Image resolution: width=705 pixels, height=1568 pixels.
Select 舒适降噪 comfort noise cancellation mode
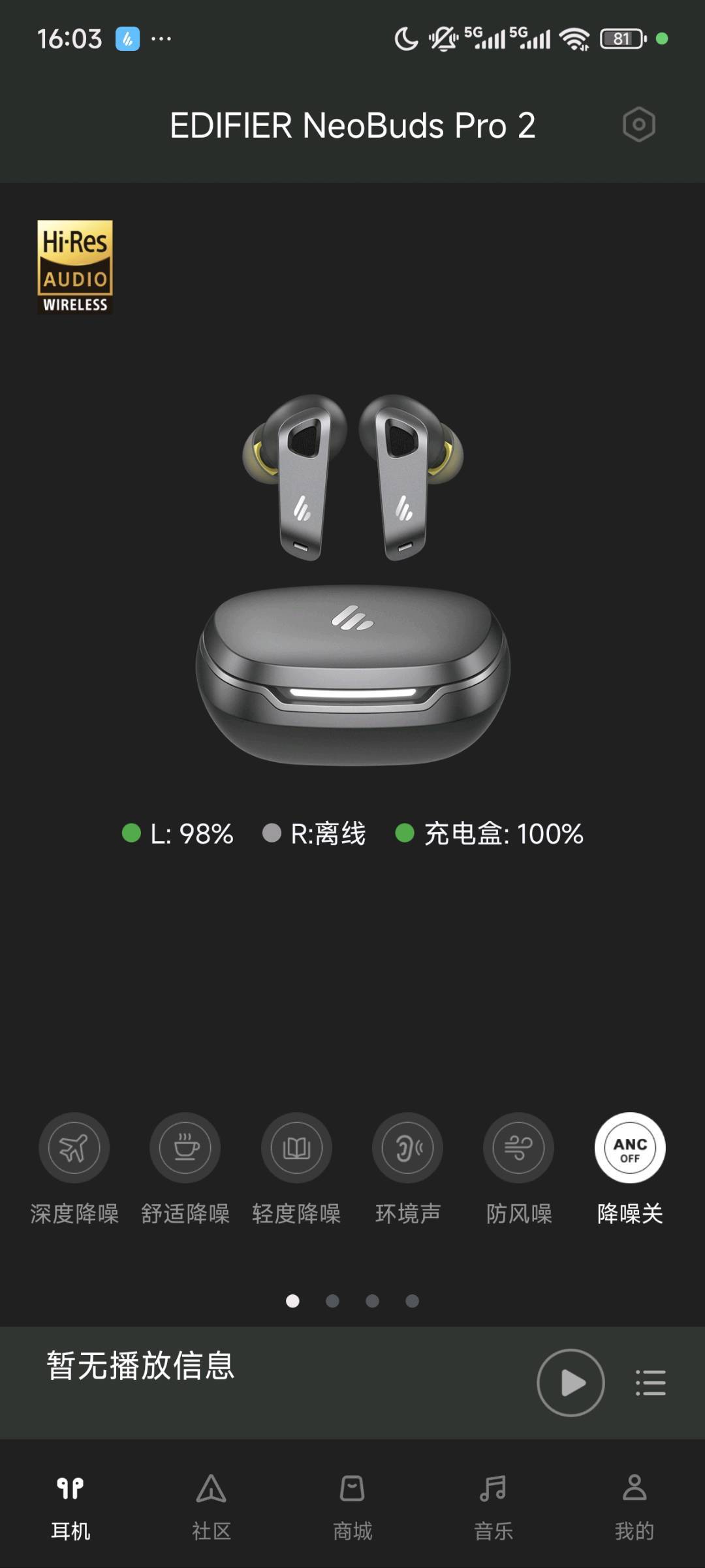[x=185, y=1148]
